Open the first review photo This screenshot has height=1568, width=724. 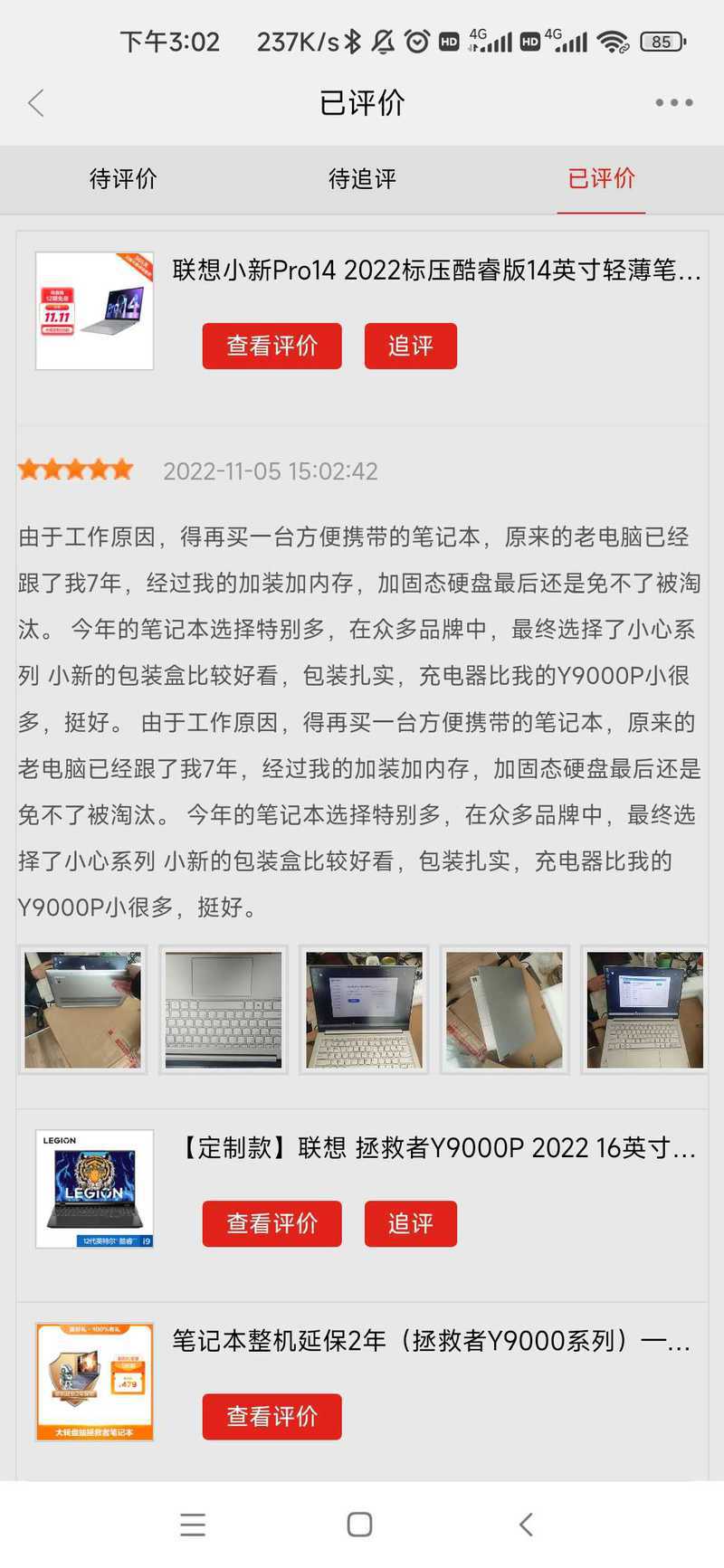pos(82,1010)
